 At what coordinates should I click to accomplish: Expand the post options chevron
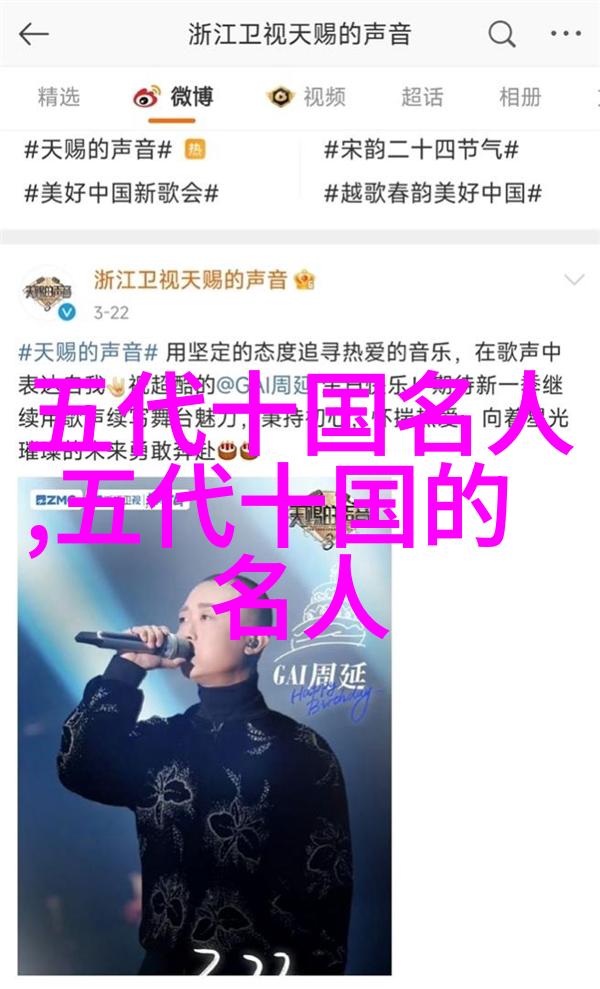click(x=573, y=280)
